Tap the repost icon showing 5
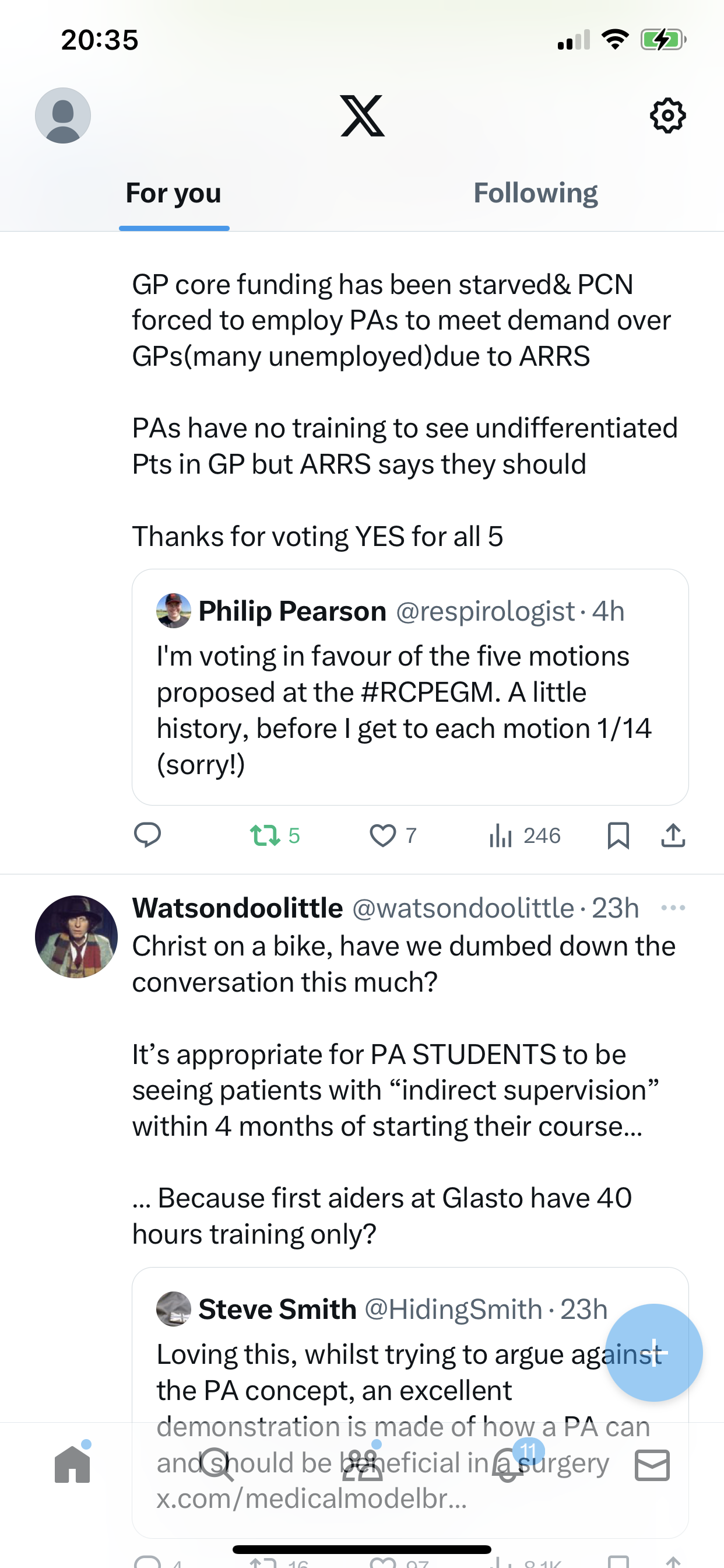 click(275, 835)
